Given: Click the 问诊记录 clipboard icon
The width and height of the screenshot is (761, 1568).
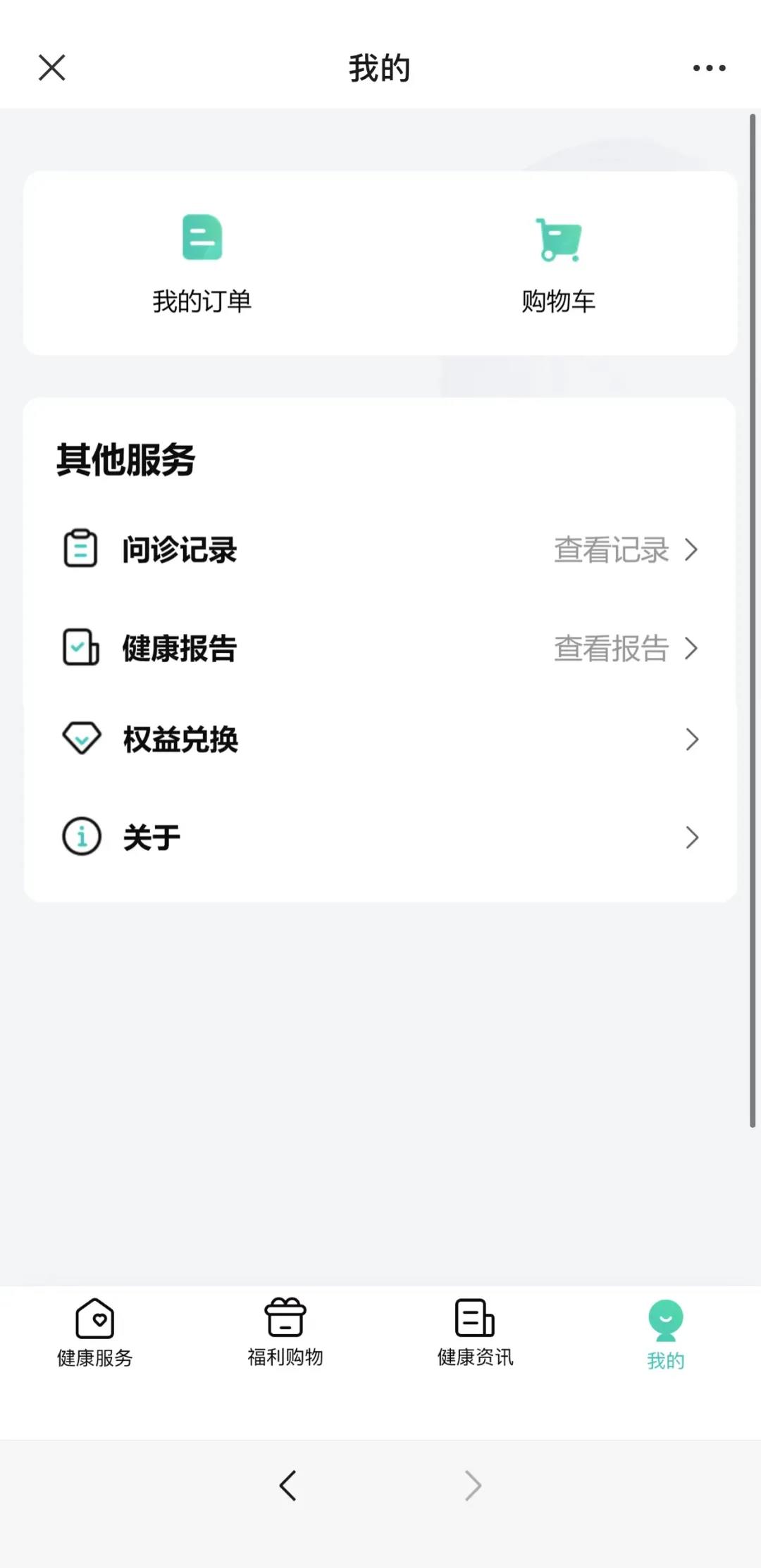Looking at the screenshot, I should tap(81, 550).
